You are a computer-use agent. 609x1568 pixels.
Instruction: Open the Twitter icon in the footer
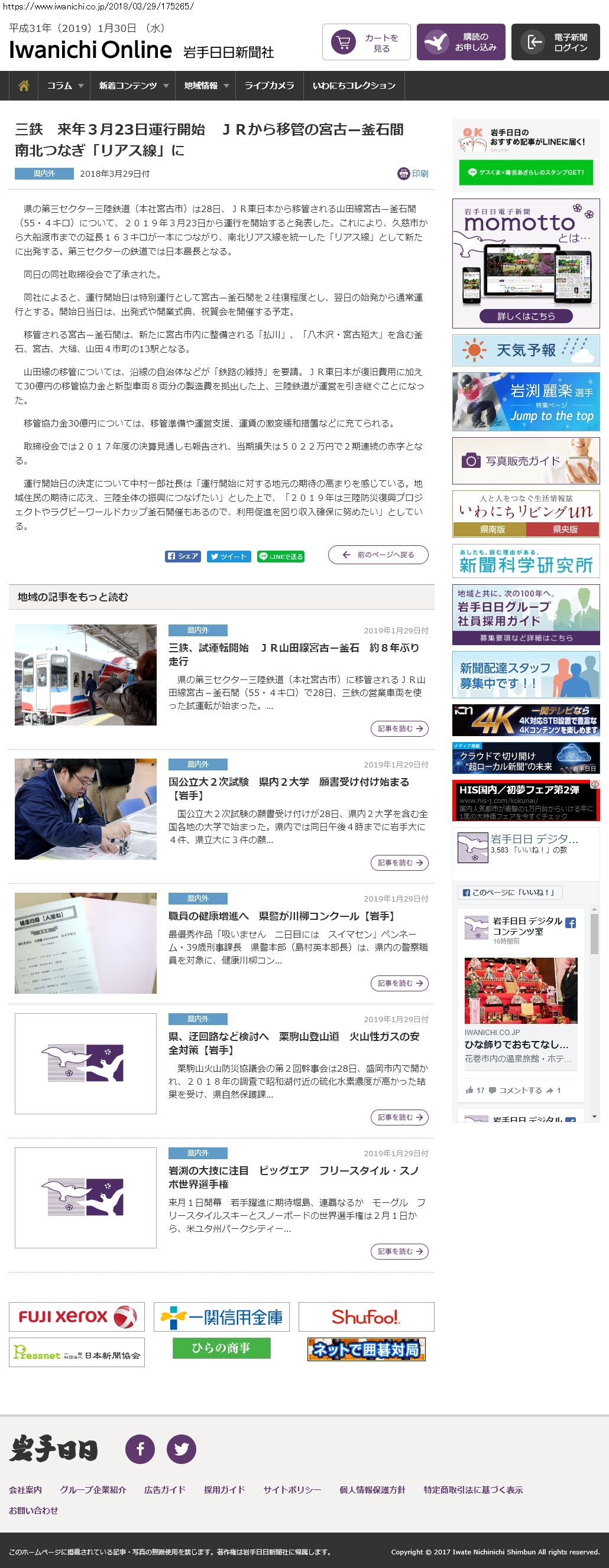(x=182, y=1449)
